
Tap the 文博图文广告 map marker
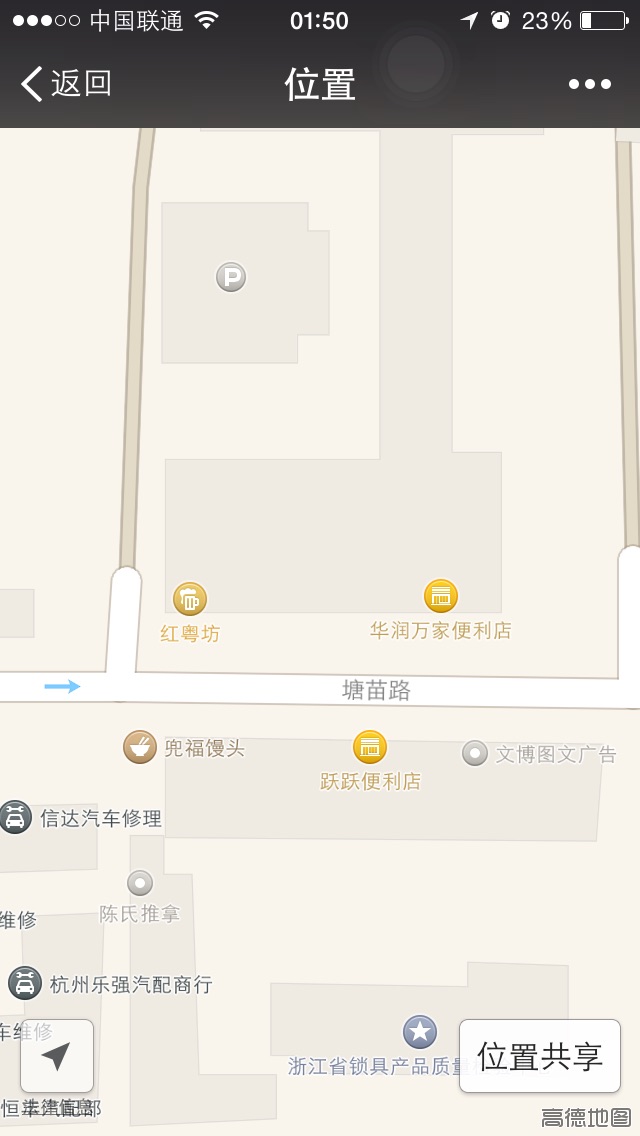point(475,753)
